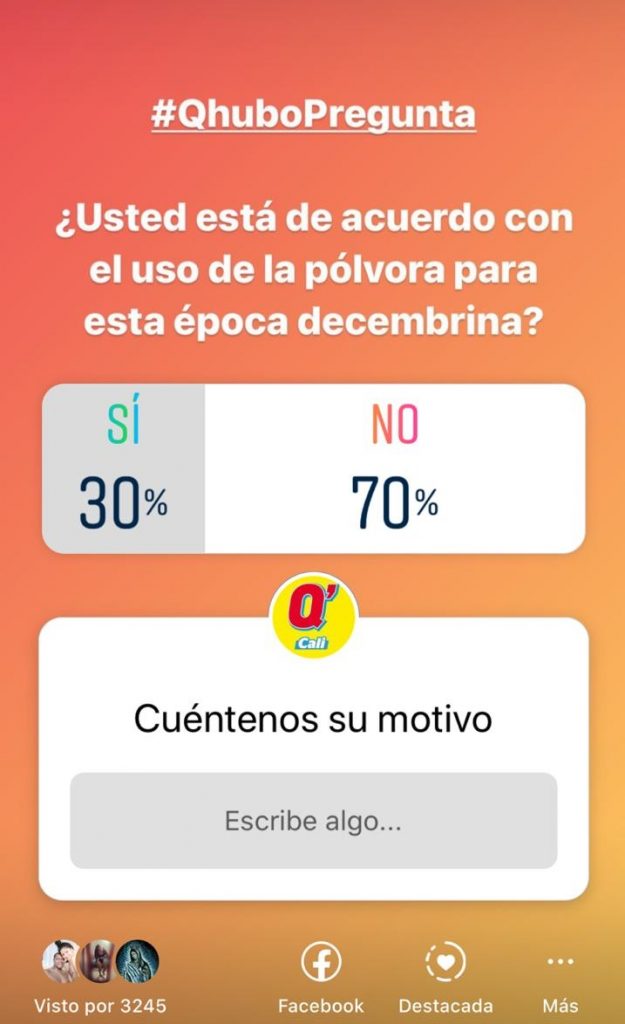Screen dimensions: 625x1024
Task: Tap the 'Escribe algo...' answer field
Action: coord(313,821)
